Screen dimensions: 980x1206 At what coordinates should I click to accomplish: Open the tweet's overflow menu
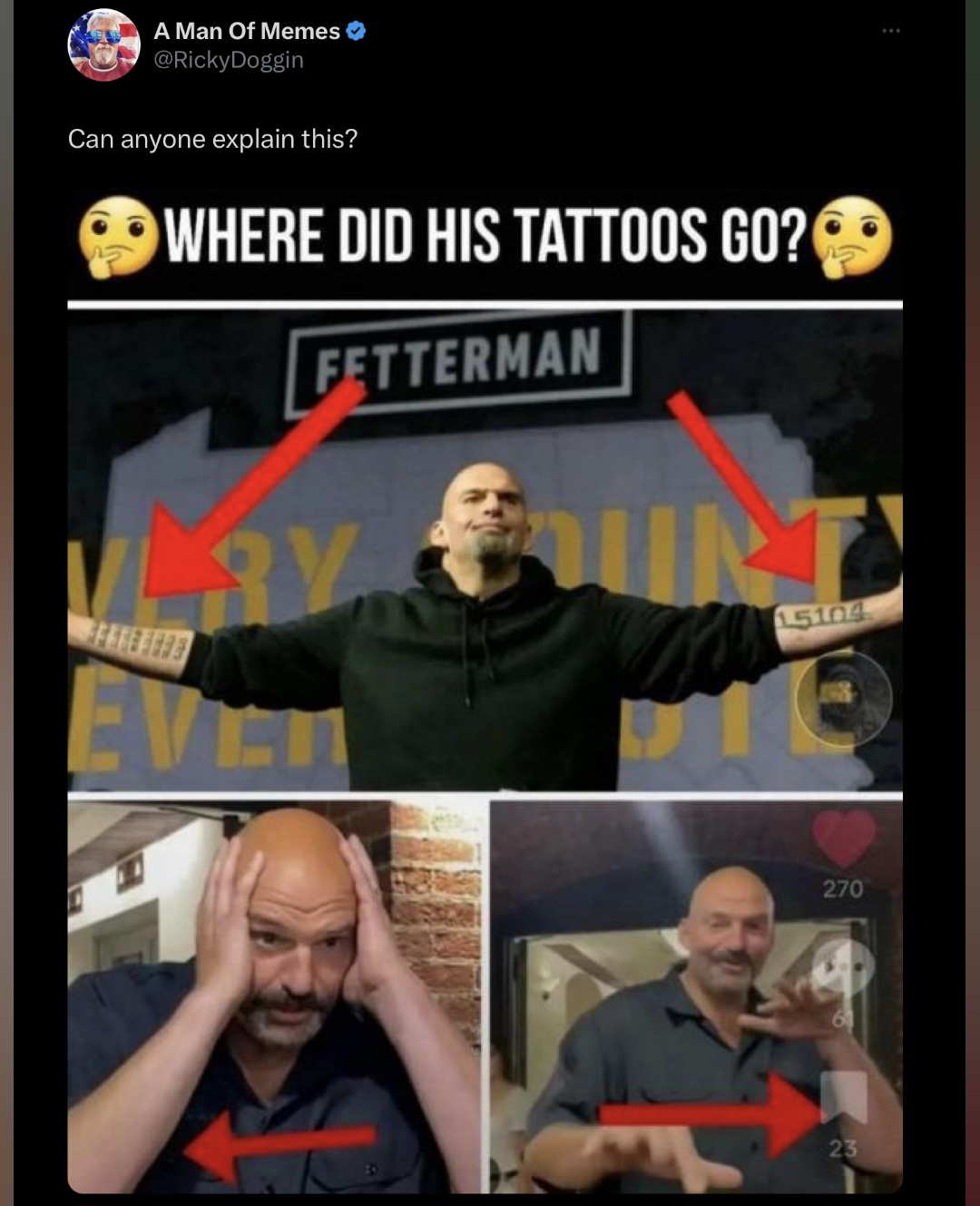pos(891,31)
